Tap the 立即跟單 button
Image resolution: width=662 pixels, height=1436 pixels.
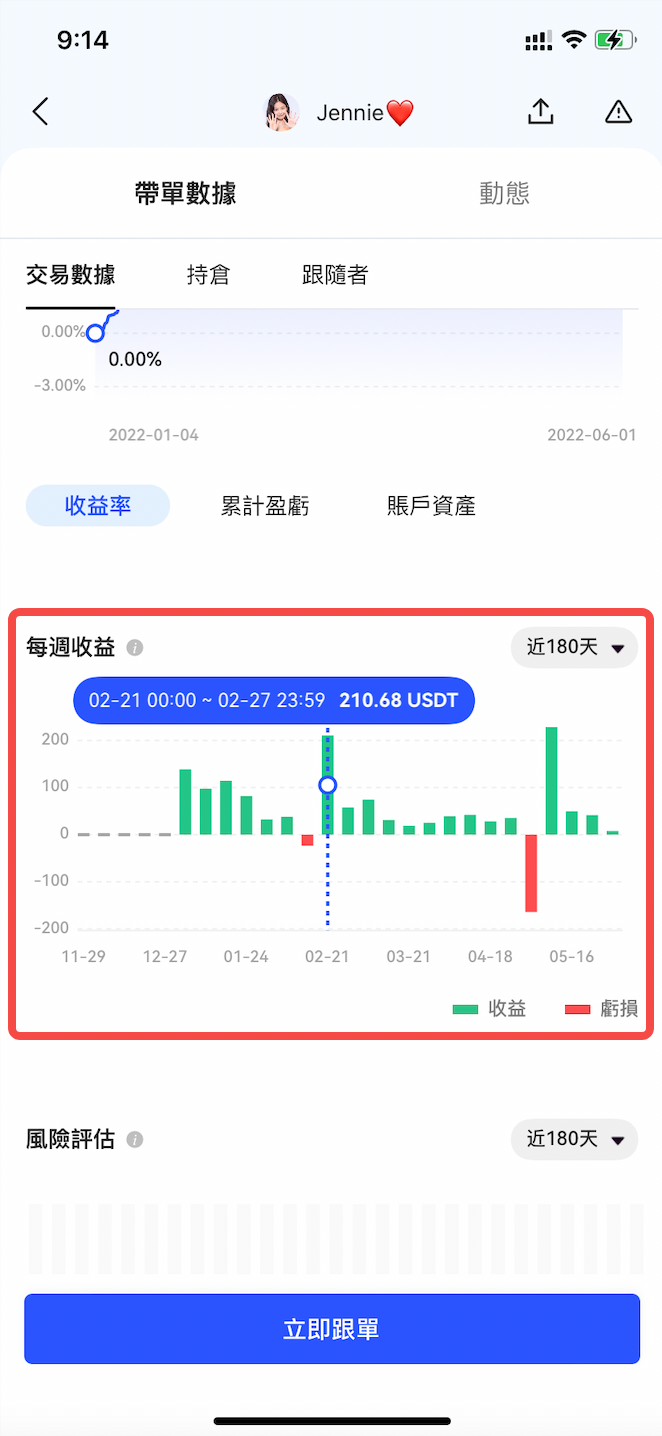click(331, 1329)
